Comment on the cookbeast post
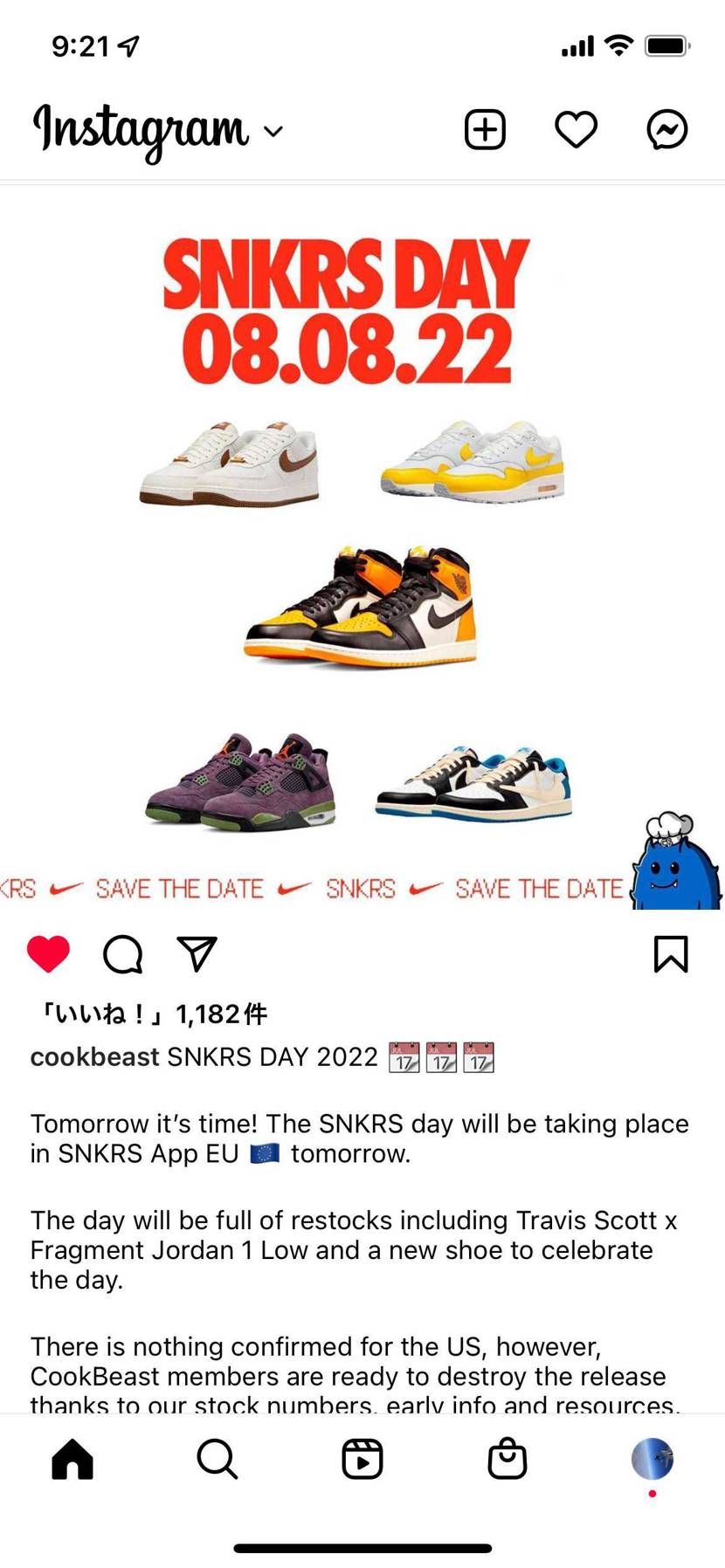 click(123, 953)
